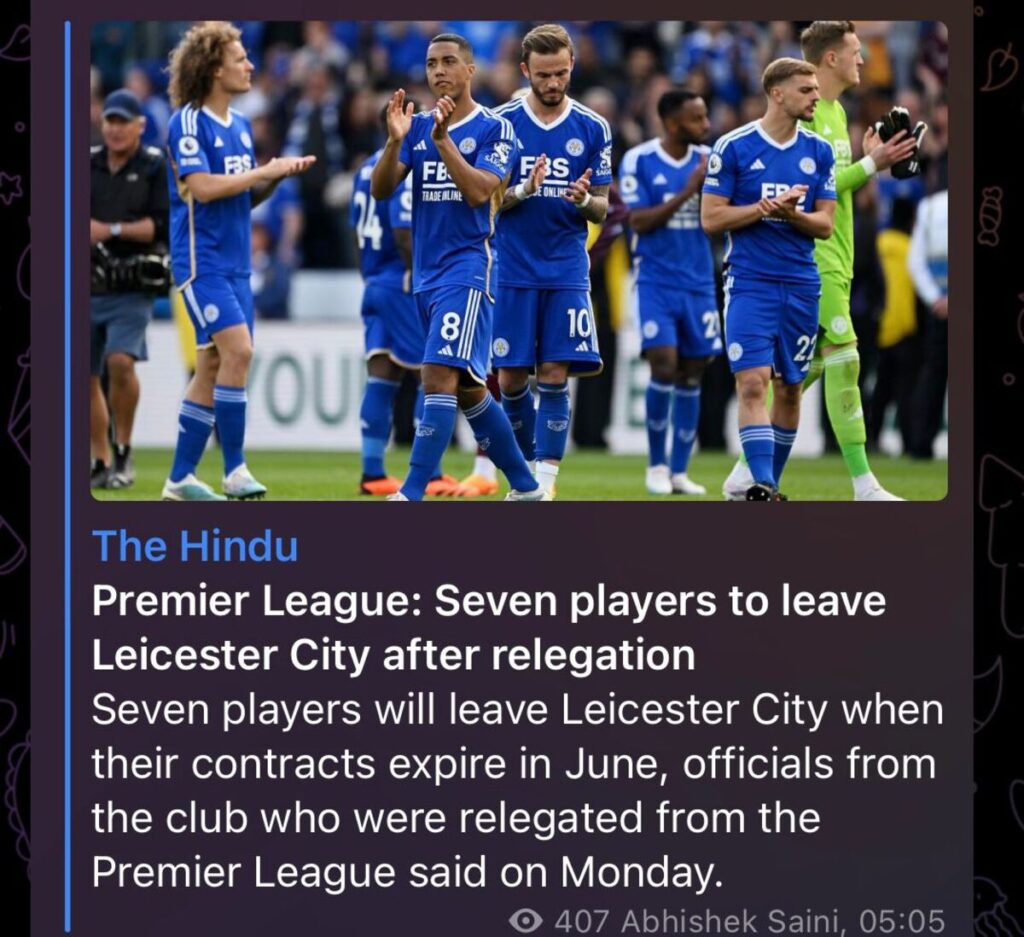Screen dimensions: 1024x937
Task: Open the headline about seven players leaving Leicester
Action: pos(488,628)
